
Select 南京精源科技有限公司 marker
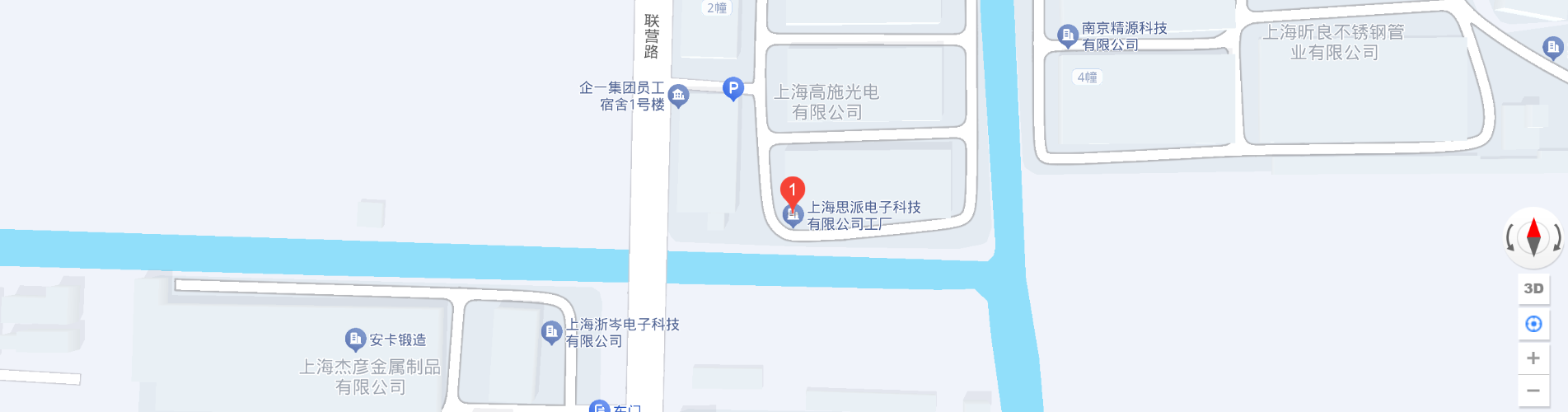1068,35
